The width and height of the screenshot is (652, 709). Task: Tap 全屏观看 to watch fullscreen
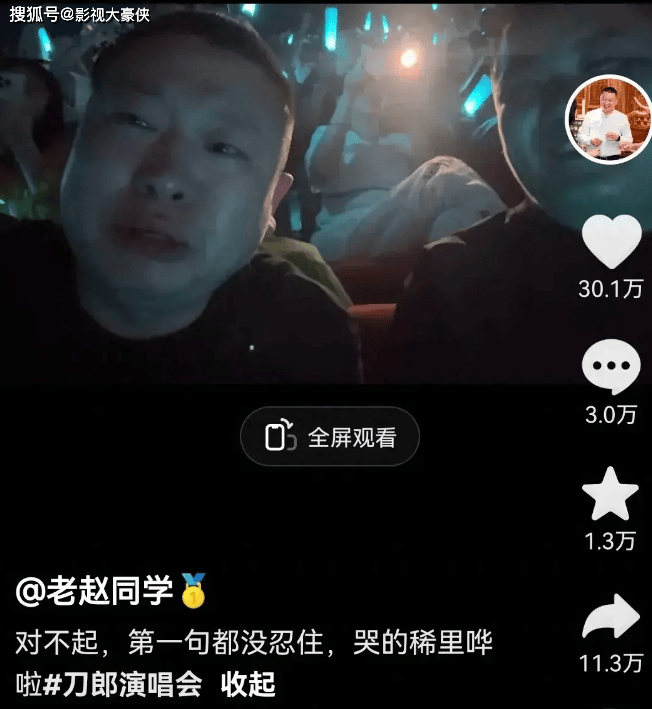tap(330, 437)
